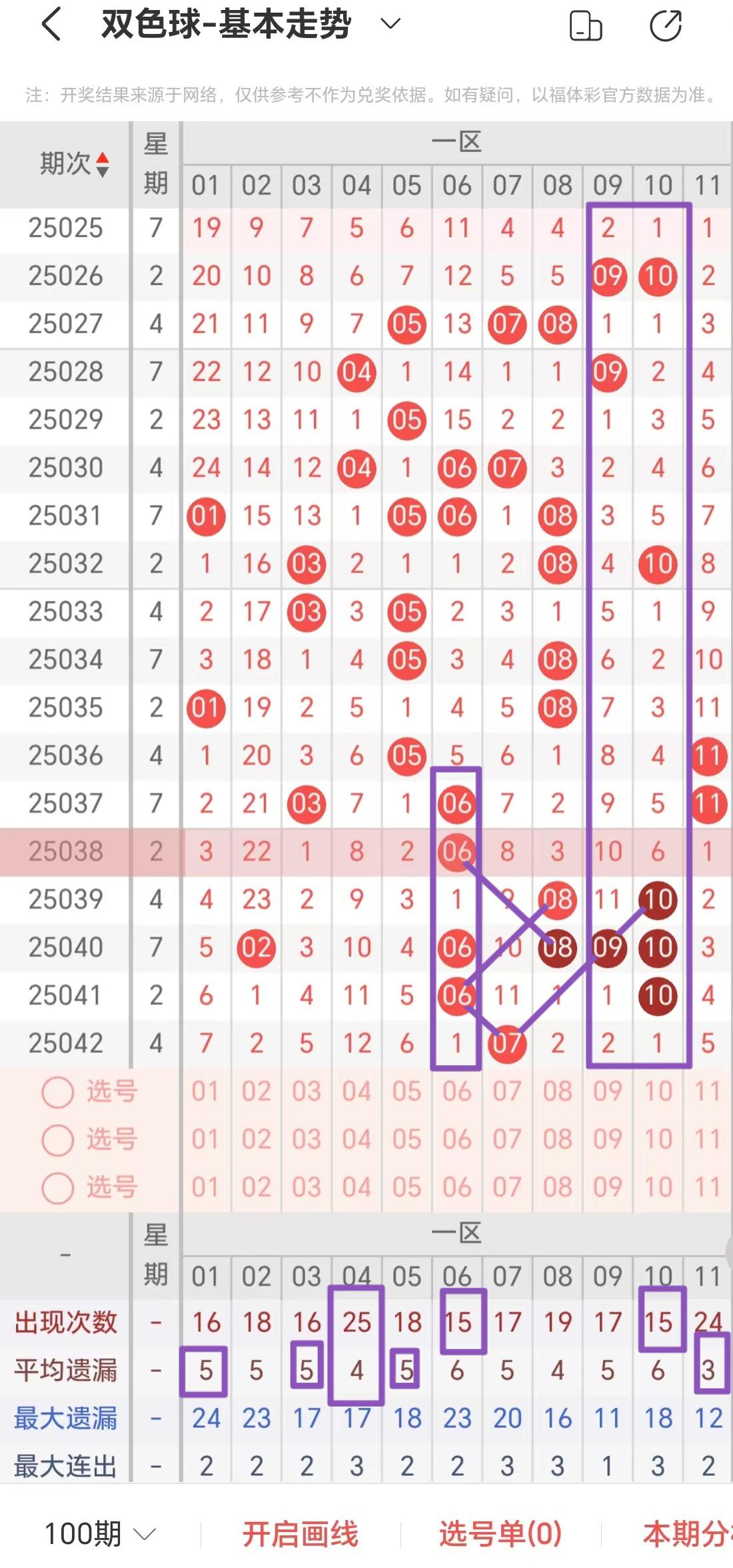This screenshot has width=733, height=1568.
Task: Open the 100期 period count dropdown
Action: coord(100,1534)
